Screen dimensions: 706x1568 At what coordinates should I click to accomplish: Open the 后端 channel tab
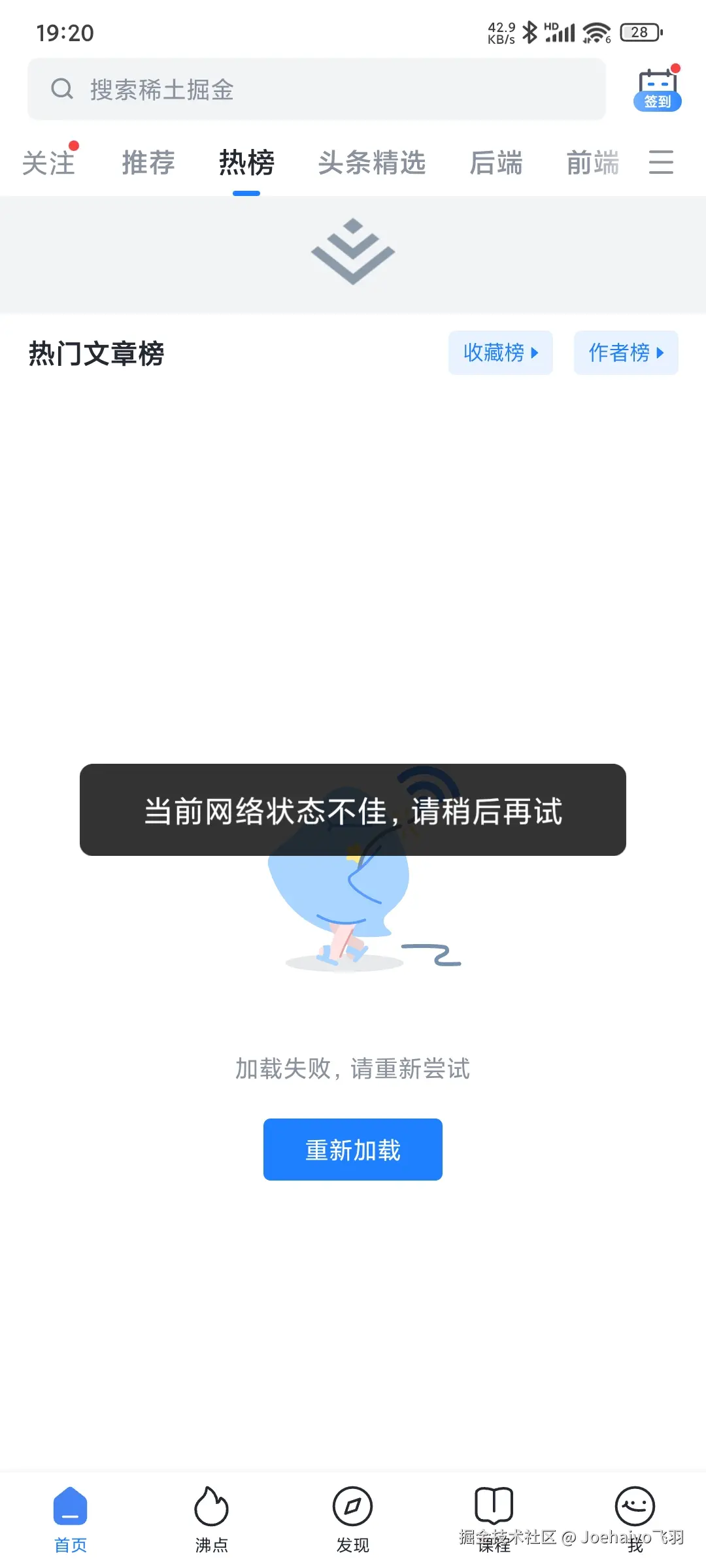[x=497, y=163]
